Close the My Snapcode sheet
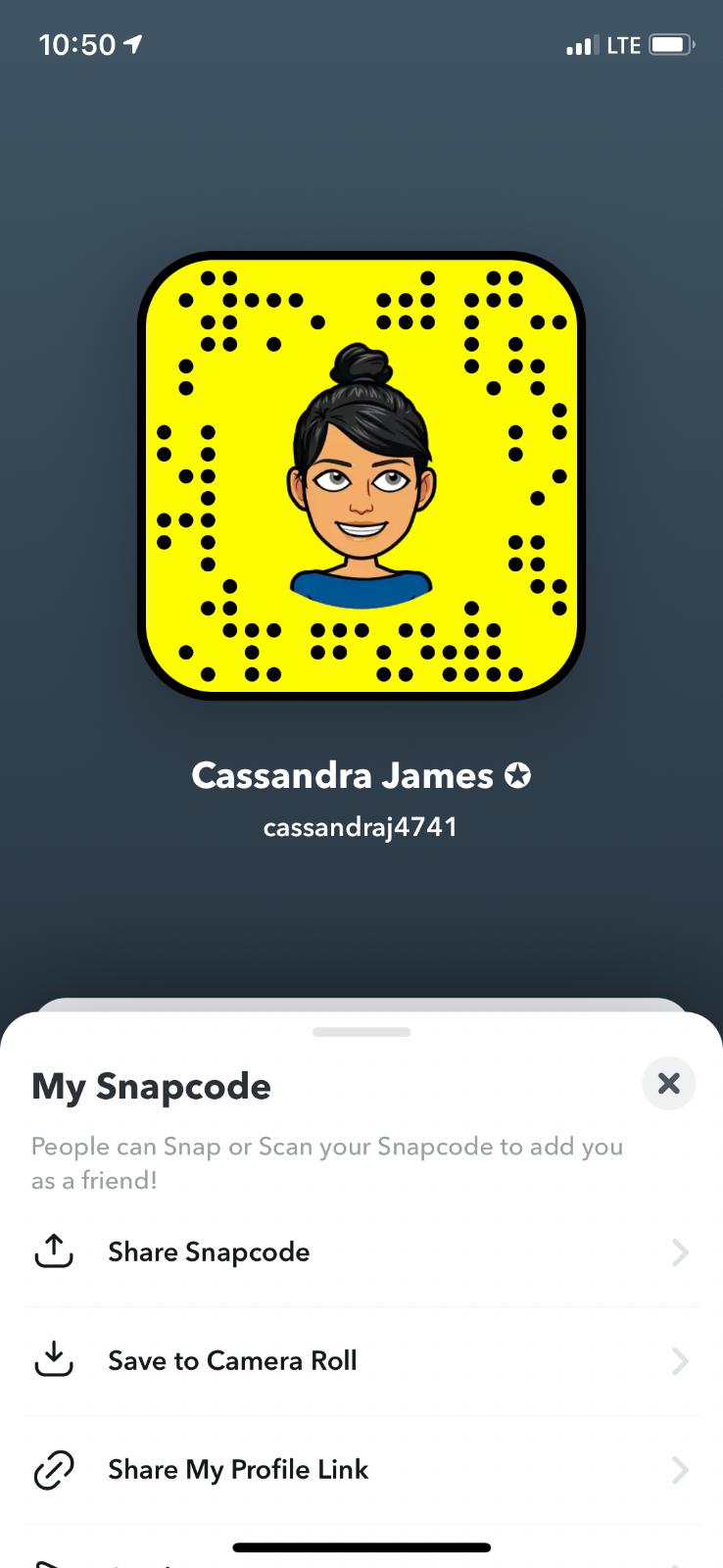 point(668,1083)
